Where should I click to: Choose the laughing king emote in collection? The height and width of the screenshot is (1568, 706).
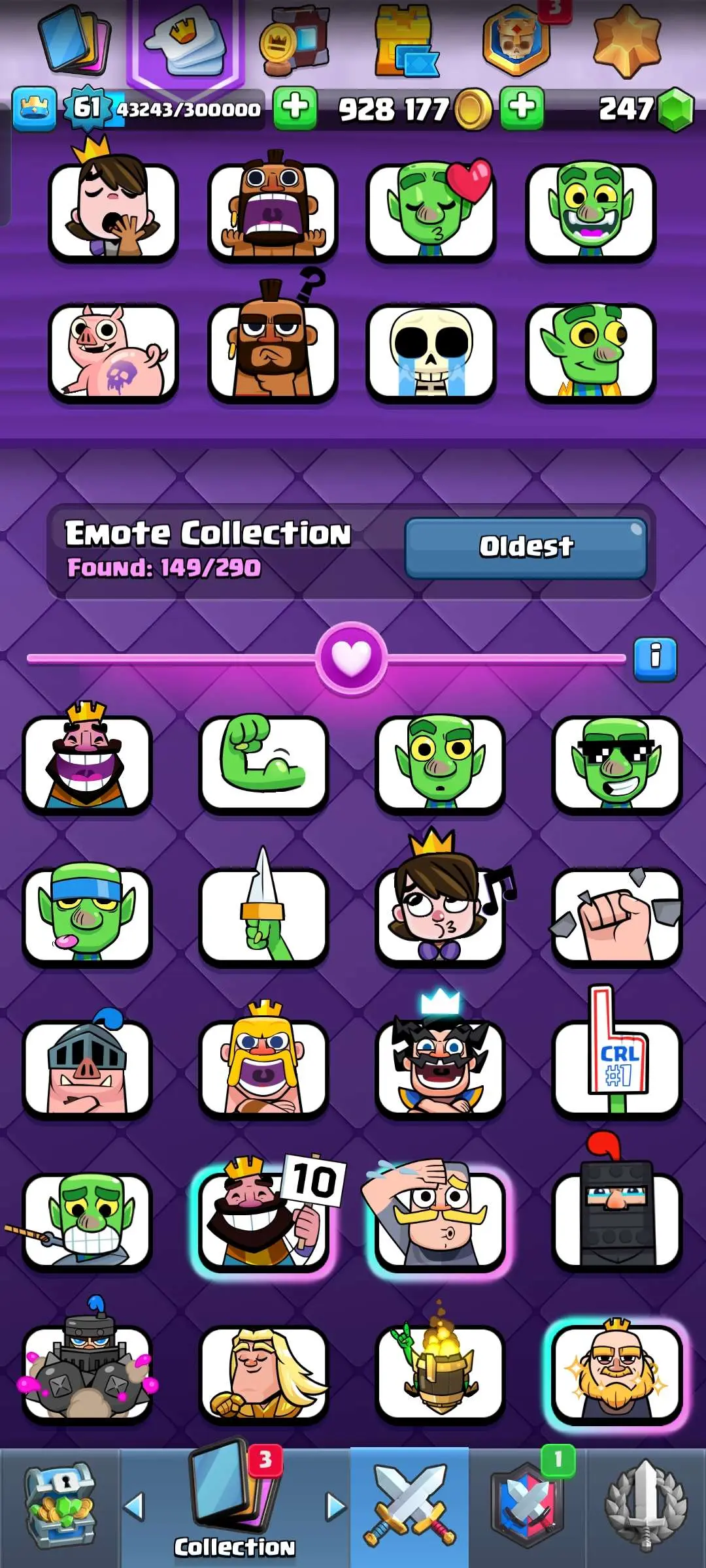pos(87,763)
